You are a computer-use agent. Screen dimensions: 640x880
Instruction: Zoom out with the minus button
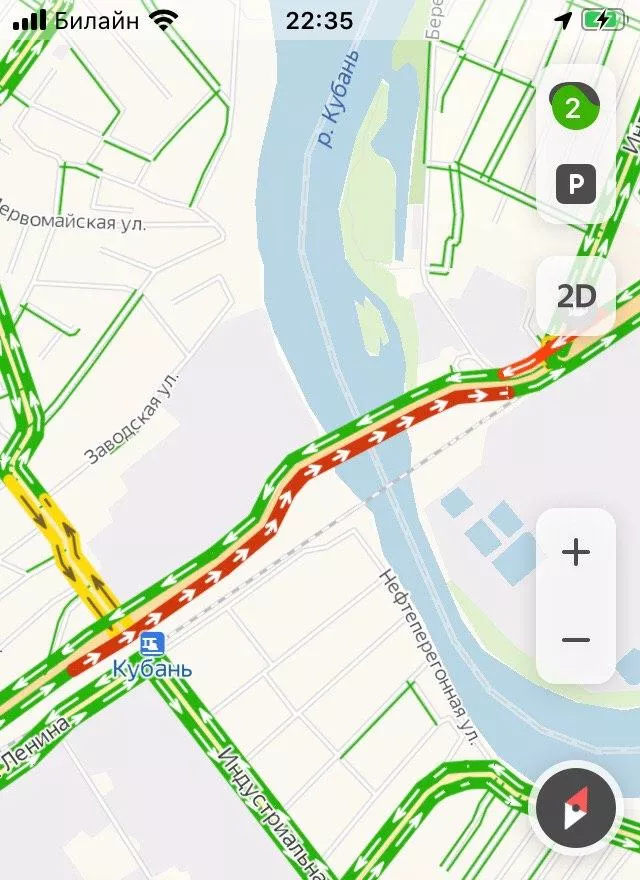pyautogui.click(x=576, y=640)
